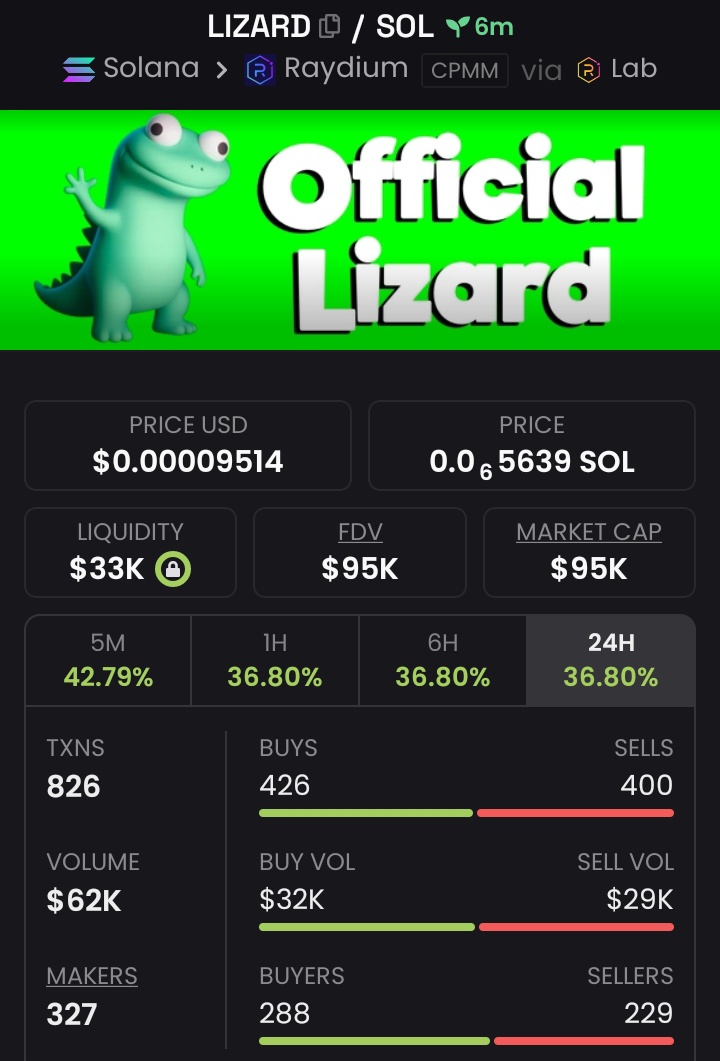Viewport: 720px width, 1061px height.
Task: Open the Solana chain link
Action: [131, 69]
